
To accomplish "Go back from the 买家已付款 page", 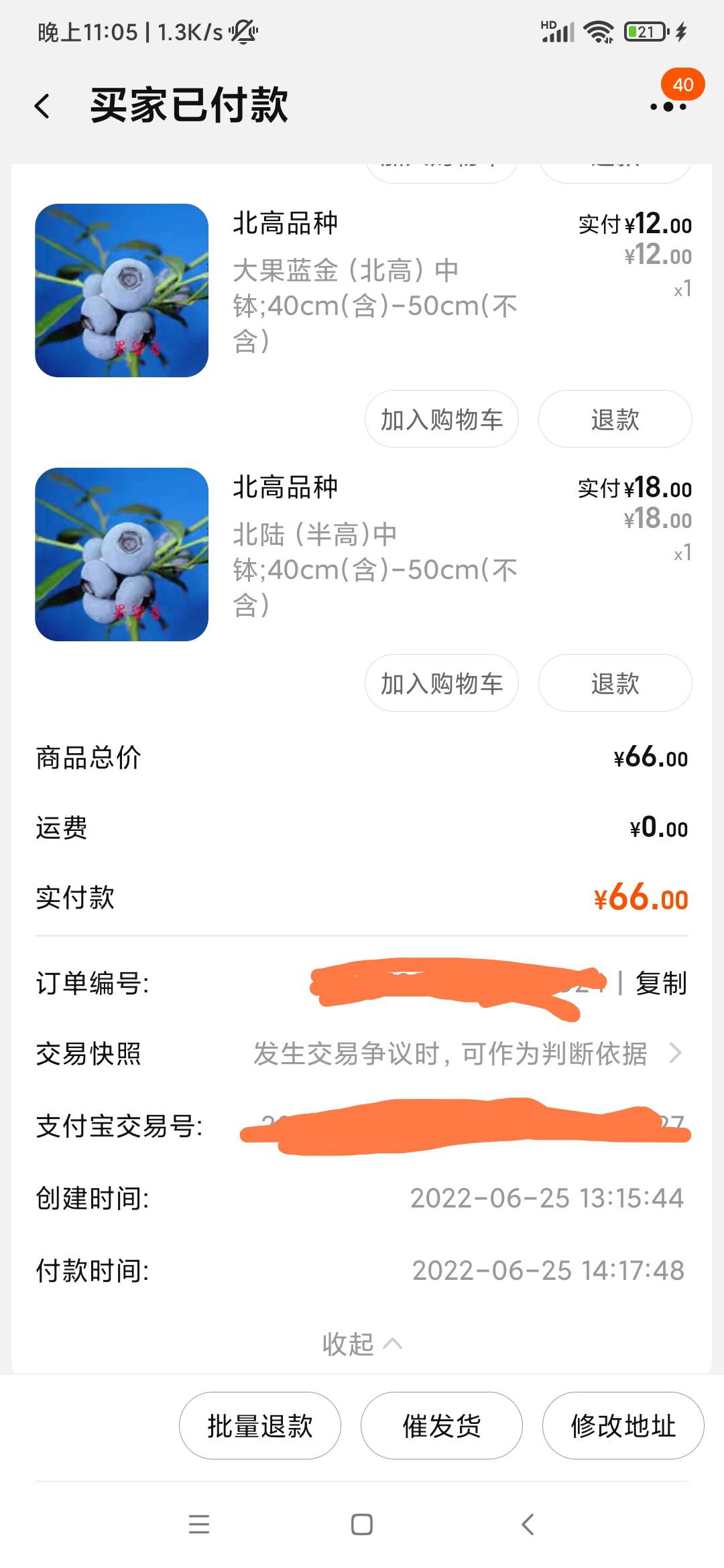I will pyautogui.click(x=42, y=106).
